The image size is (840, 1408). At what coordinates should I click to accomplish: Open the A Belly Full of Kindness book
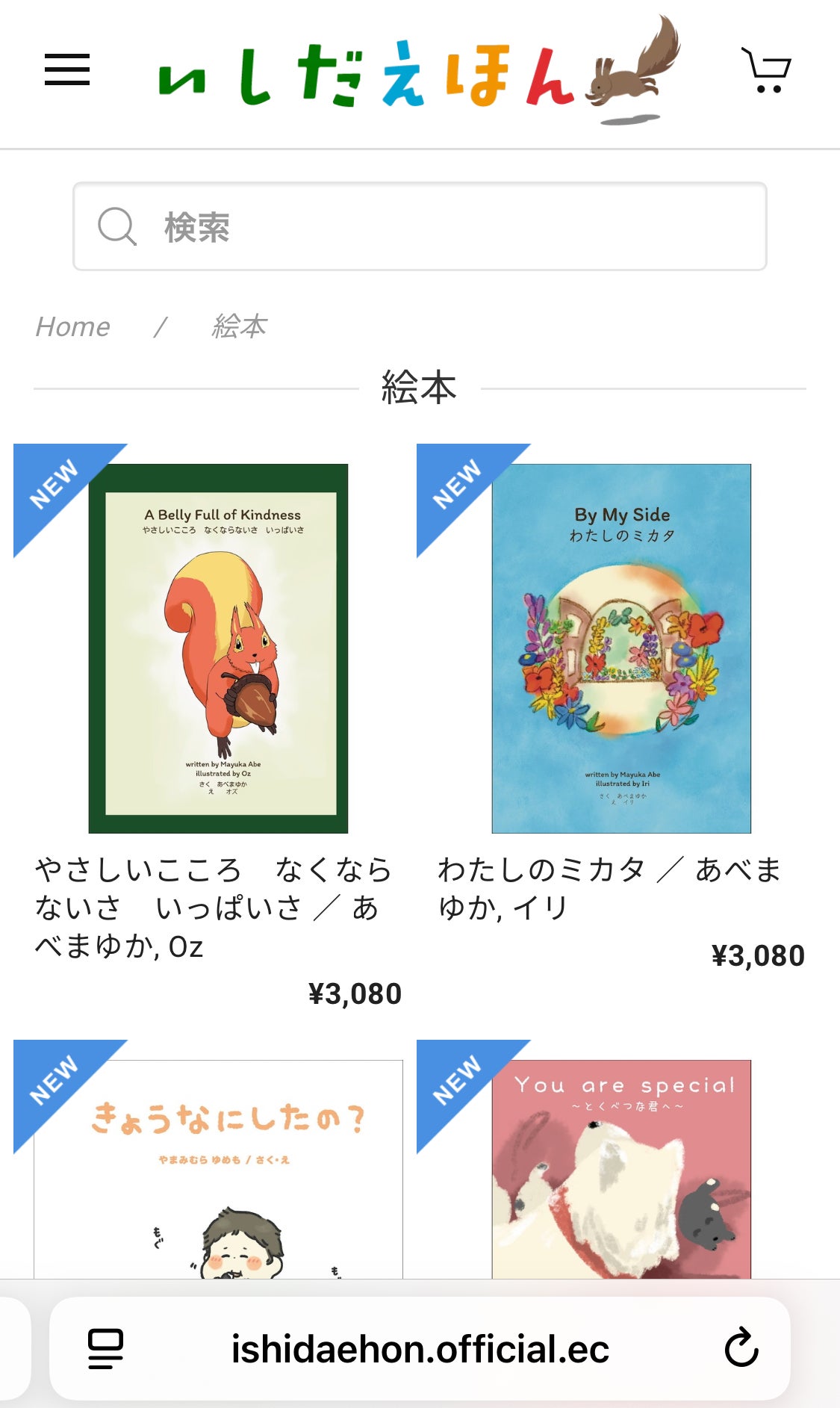[x=218, y=648]
